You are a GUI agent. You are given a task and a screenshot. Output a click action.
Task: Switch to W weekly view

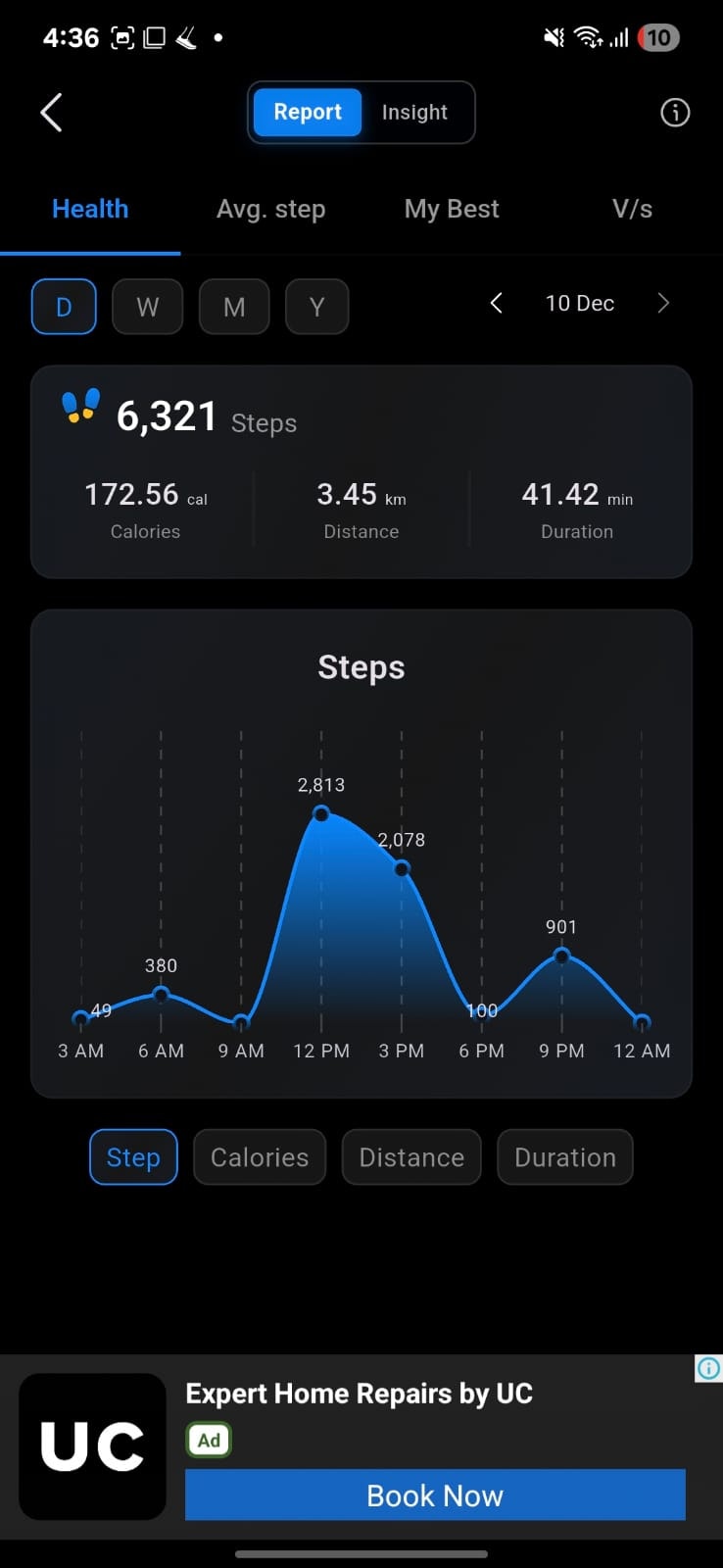tap(147, 306)
